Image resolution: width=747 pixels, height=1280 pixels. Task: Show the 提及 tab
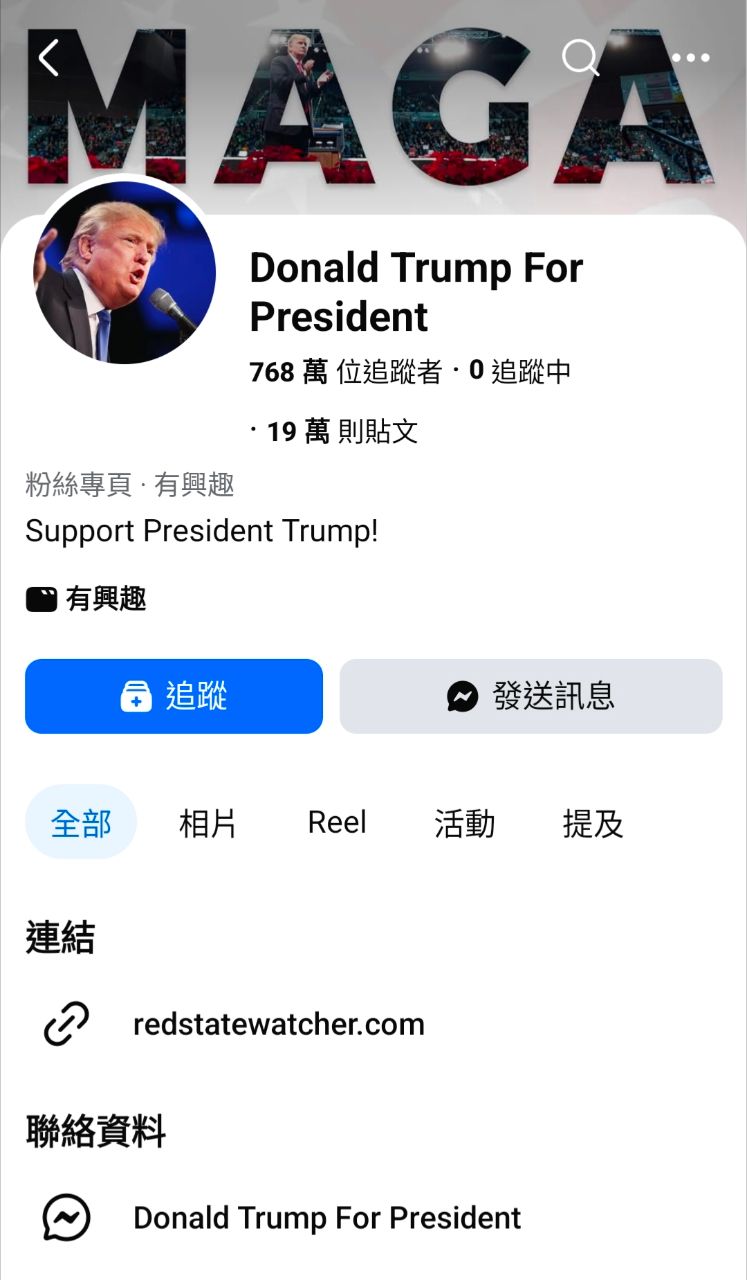tap(592, 823)
